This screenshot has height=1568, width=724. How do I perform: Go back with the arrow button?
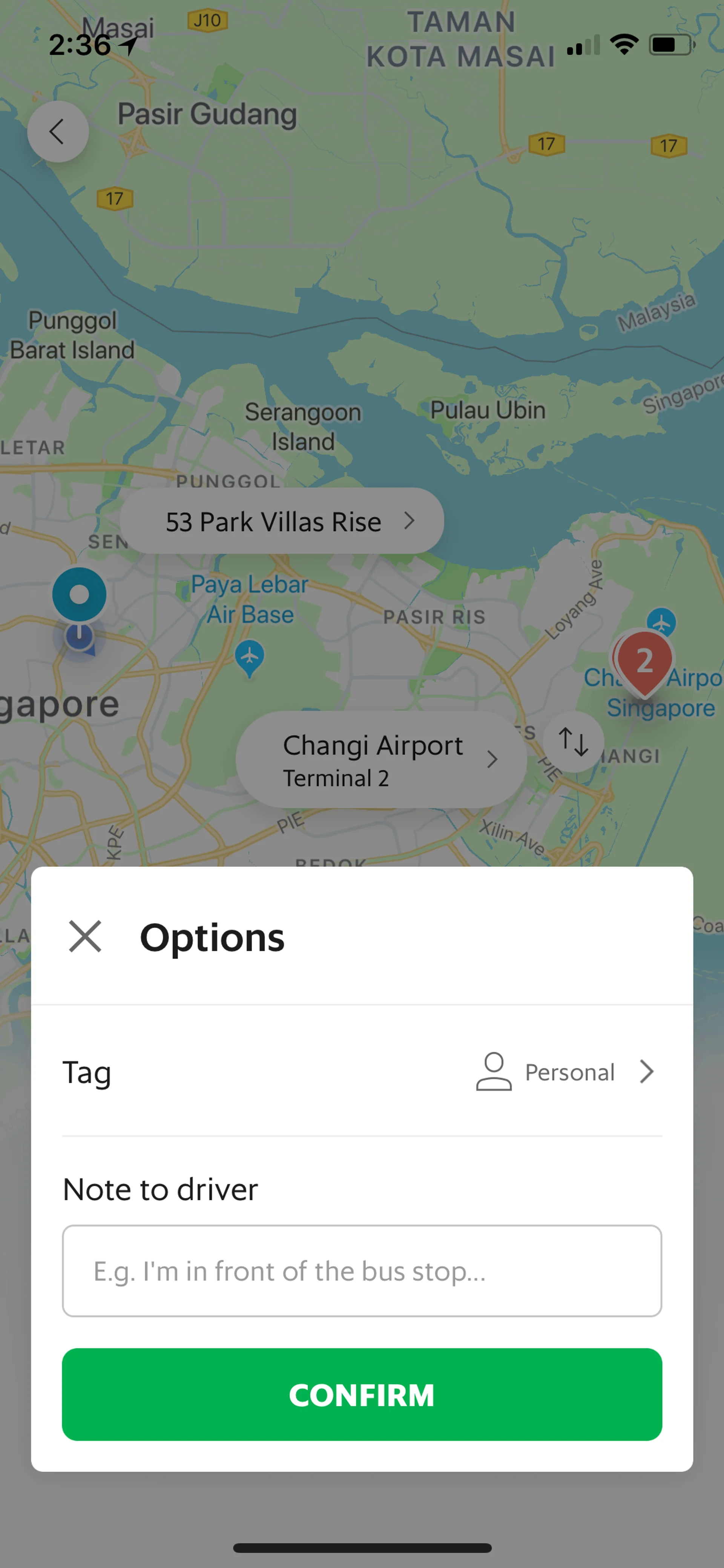pyautogui.click(x=58, y=132)
